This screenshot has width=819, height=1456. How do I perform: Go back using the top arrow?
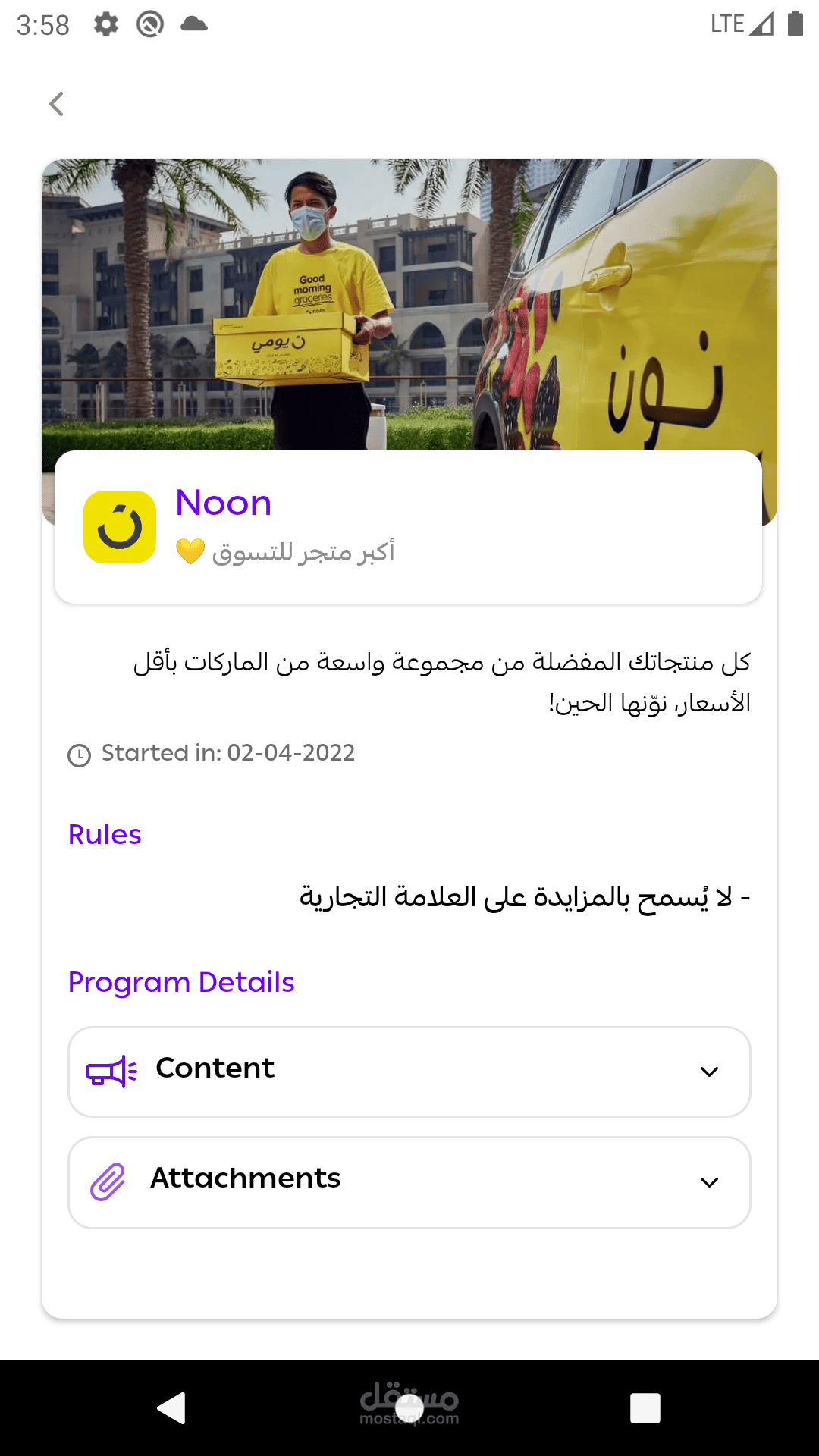tap(56, 104)
